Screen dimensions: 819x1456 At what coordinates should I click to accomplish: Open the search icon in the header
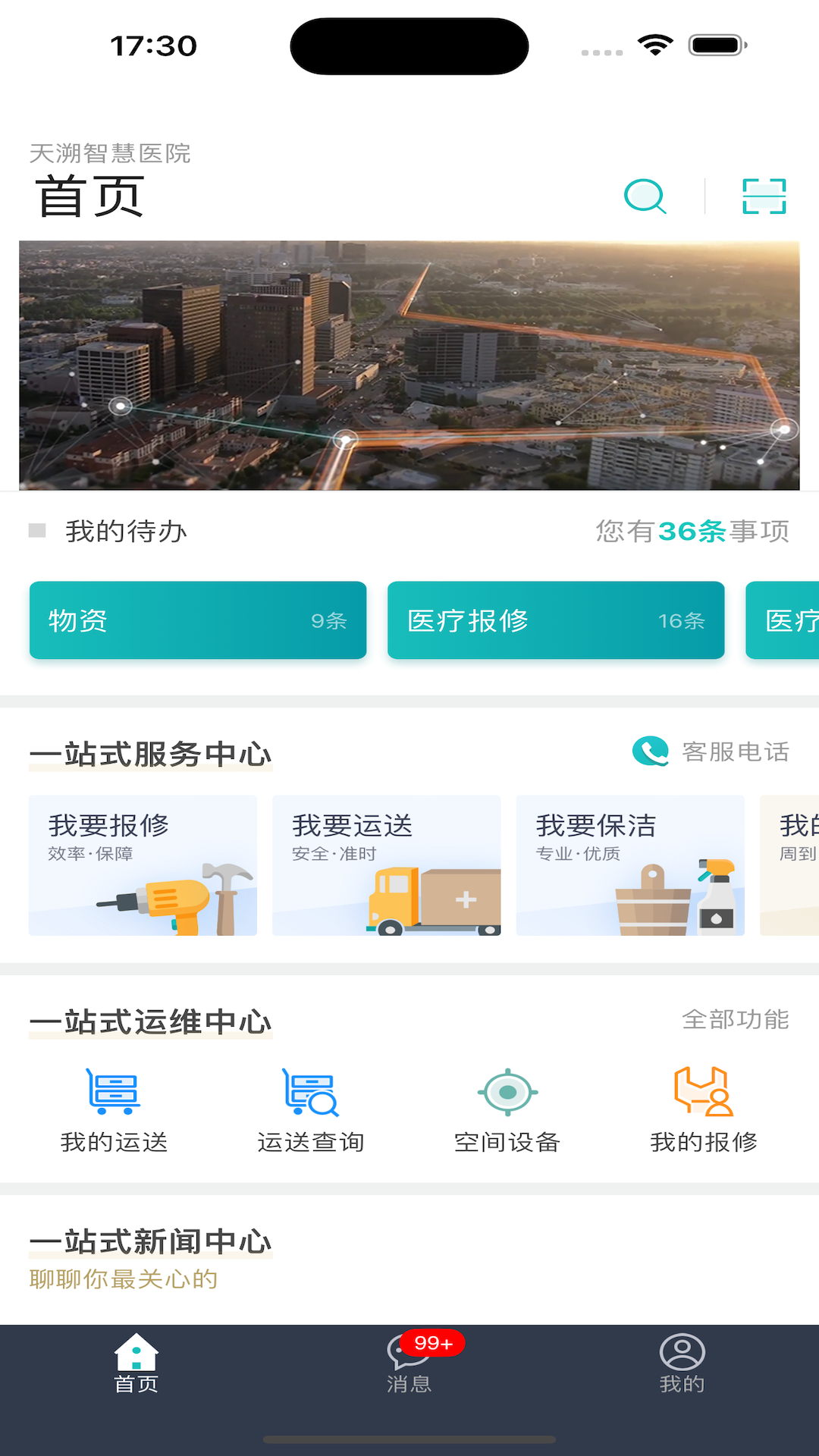pos(645,196)
